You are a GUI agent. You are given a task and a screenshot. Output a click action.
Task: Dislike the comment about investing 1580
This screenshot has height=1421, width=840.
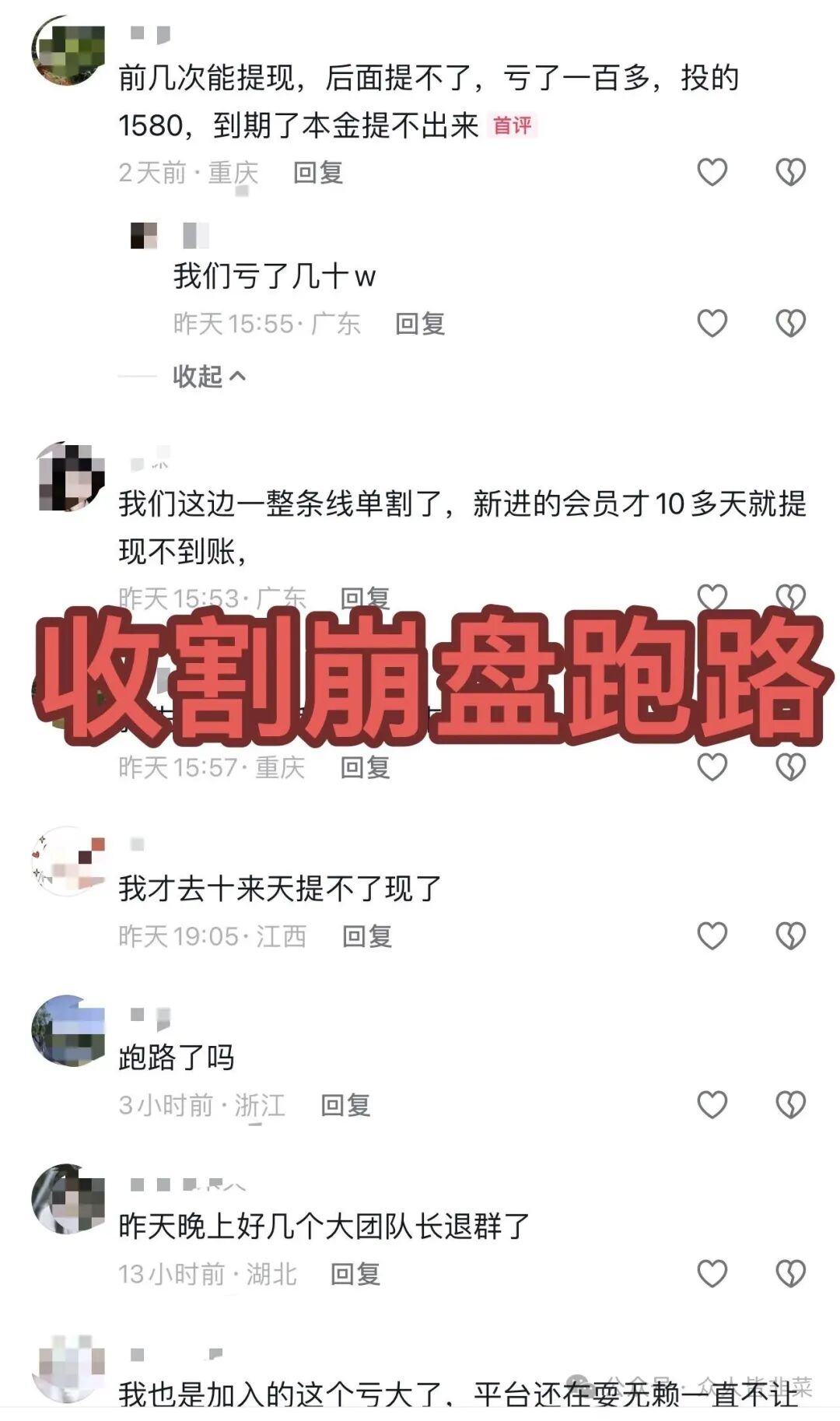pos(790,172)
